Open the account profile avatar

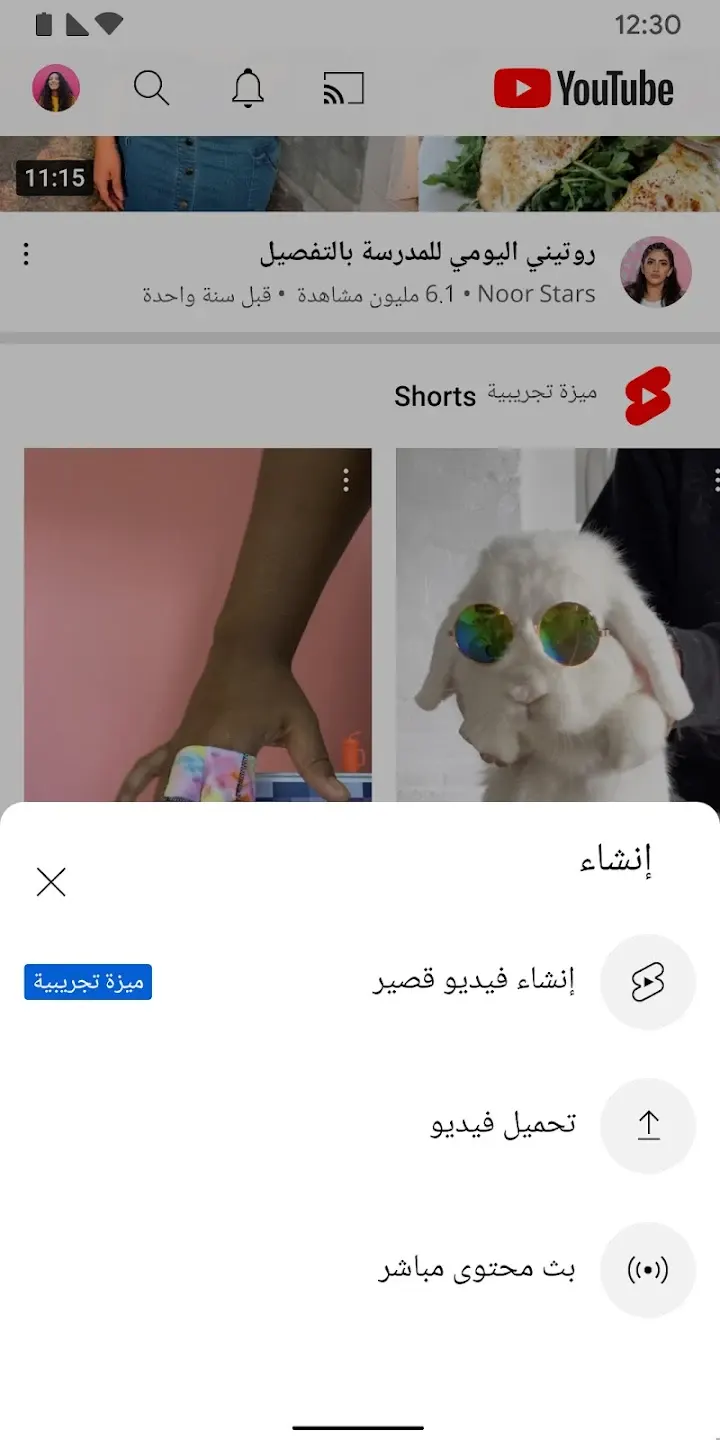pyautogui.click(x=56, y=89)
